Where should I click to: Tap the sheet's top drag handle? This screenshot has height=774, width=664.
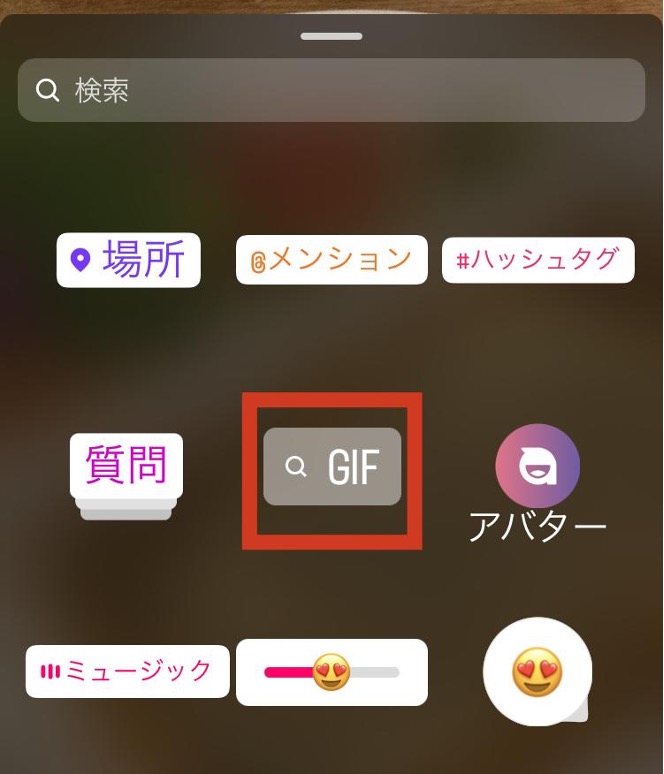pyautogui.click(x=331, y=36)
